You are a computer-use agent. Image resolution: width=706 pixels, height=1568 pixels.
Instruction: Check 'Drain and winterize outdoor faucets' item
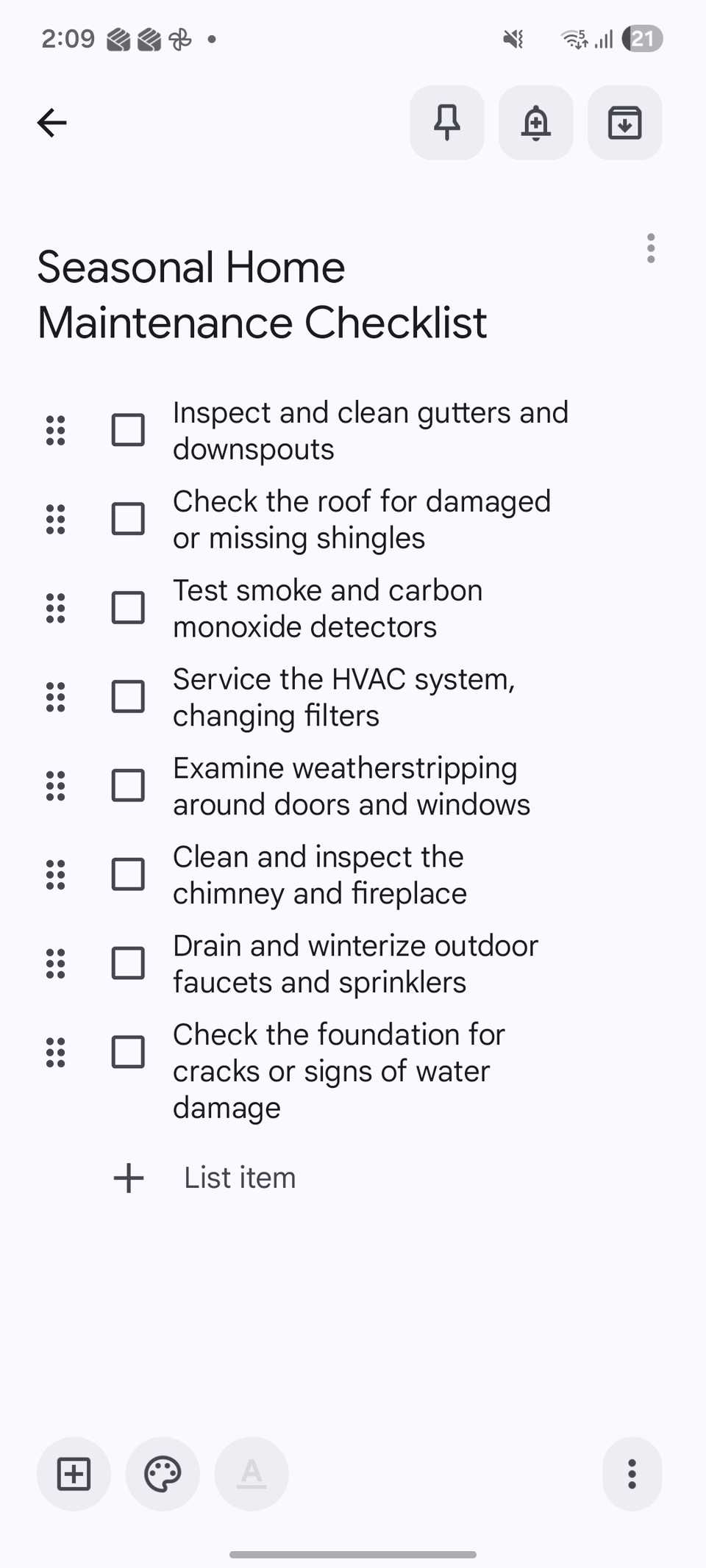coord(127,963)
